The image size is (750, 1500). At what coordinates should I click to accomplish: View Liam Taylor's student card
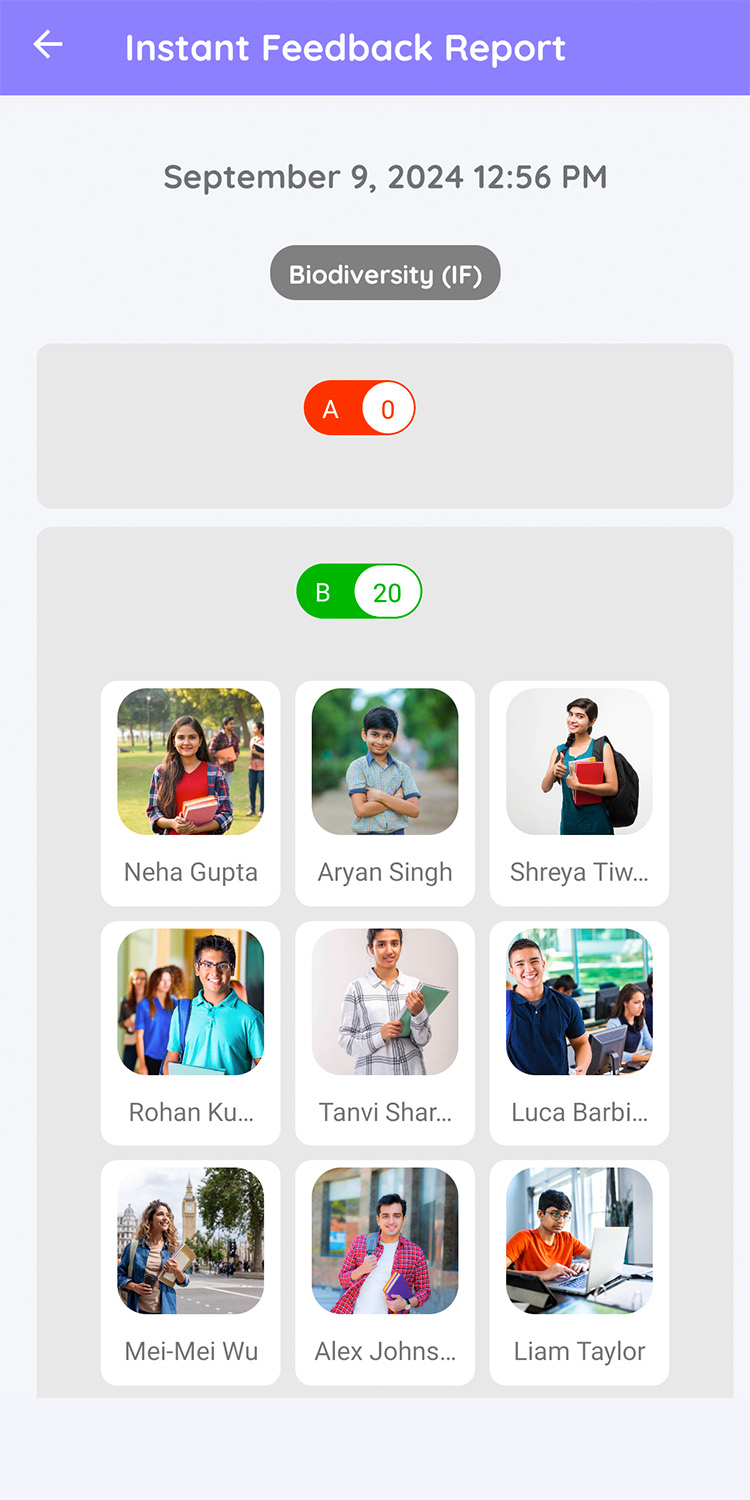[x=579, y=1273]
